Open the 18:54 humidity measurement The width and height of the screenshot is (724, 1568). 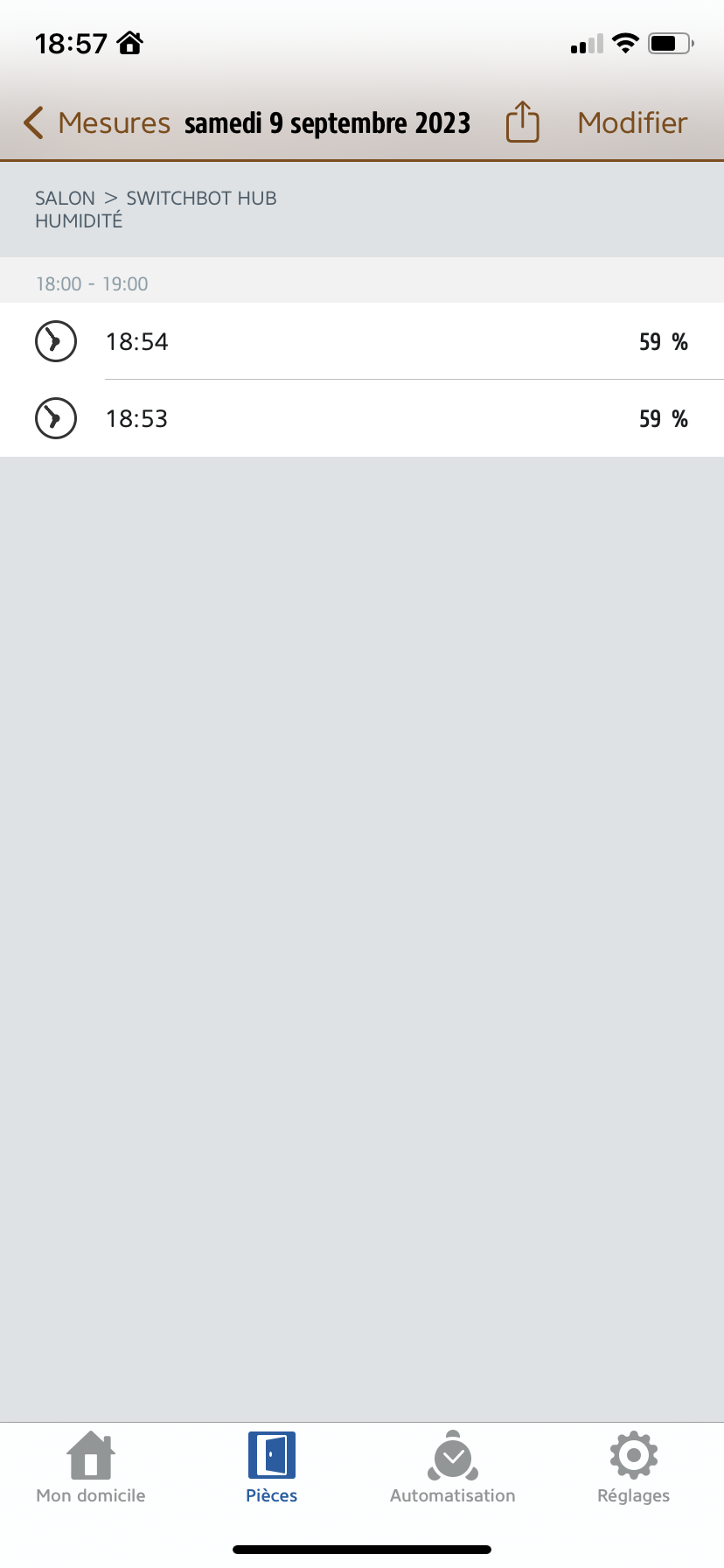(362, 341)
